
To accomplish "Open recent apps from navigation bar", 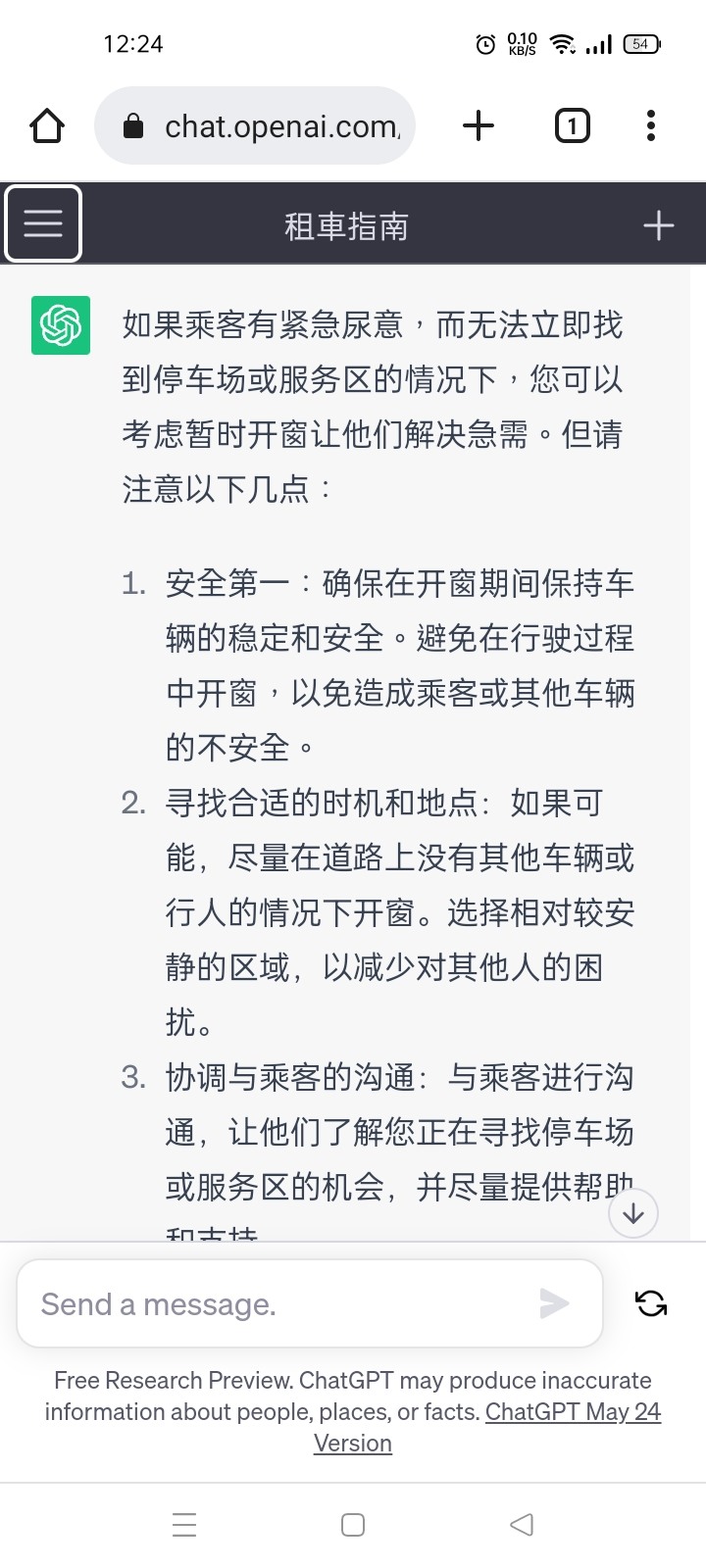I will click(184, 1525).
